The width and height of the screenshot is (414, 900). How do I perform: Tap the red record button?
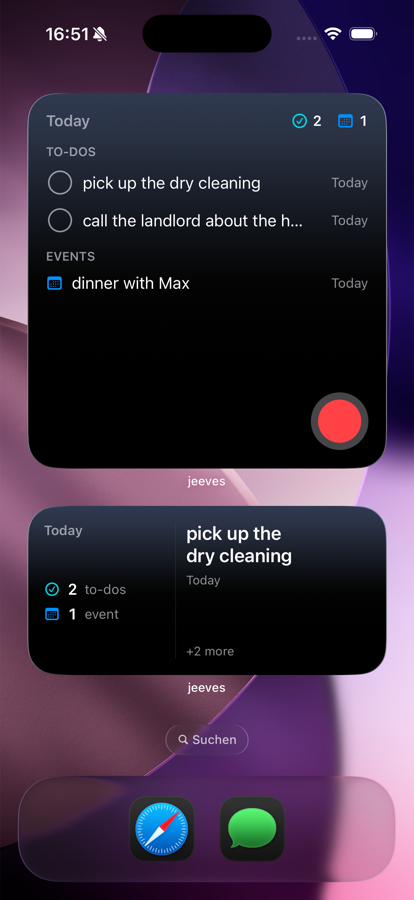tap(339, 421)
